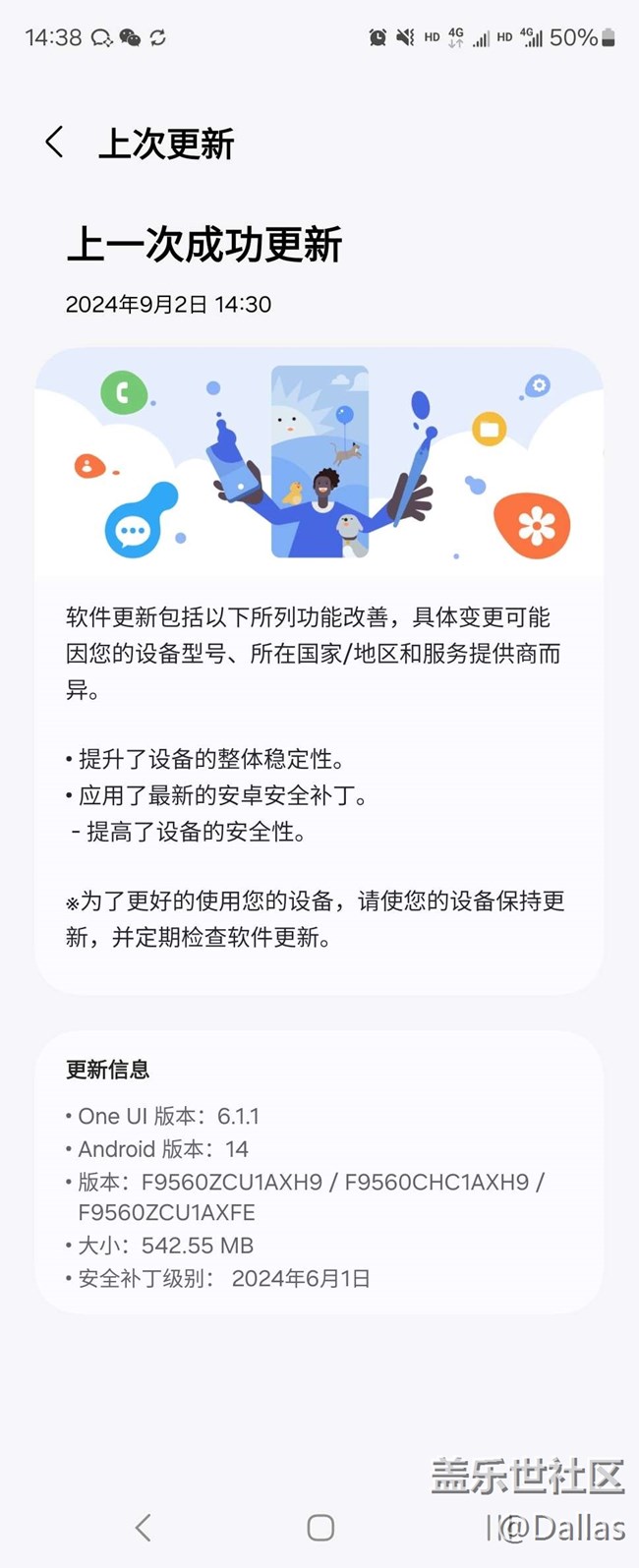Tap the system back button
The width and height of the screenshot is (639, 1568).
(x=144, y=1527)
